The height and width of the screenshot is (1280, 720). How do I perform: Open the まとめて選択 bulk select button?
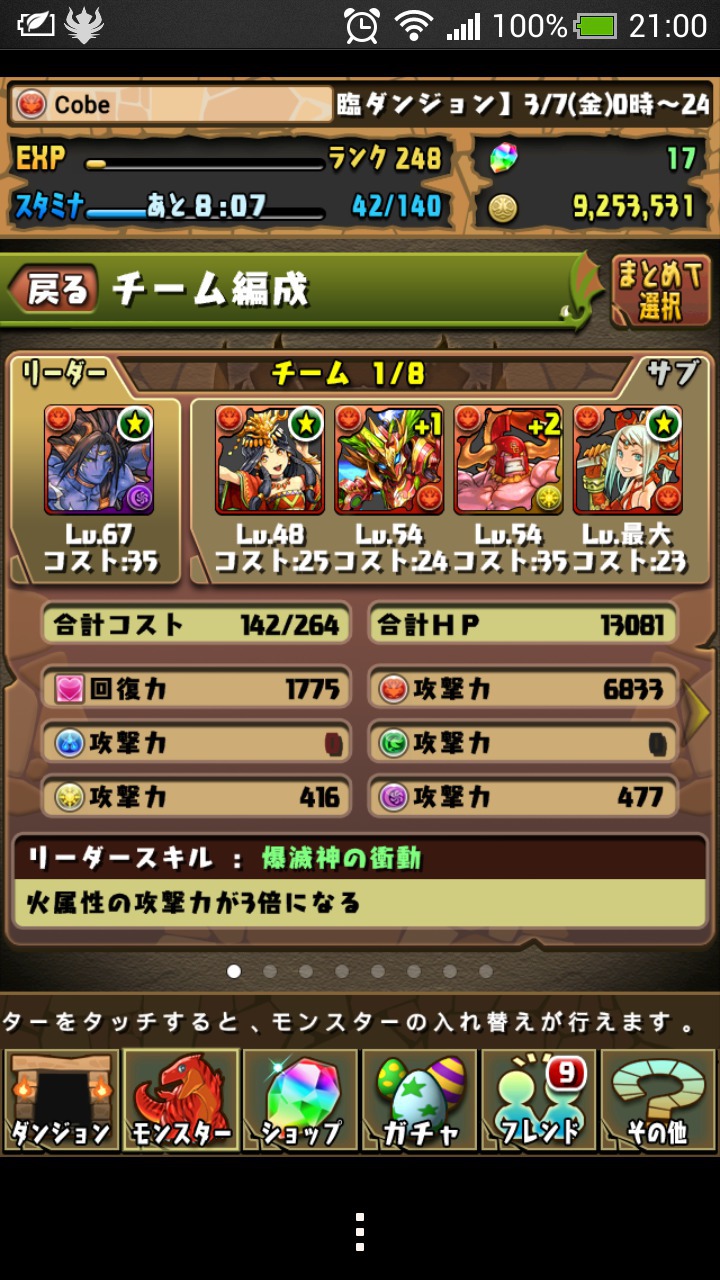click(x=659, y=292)
